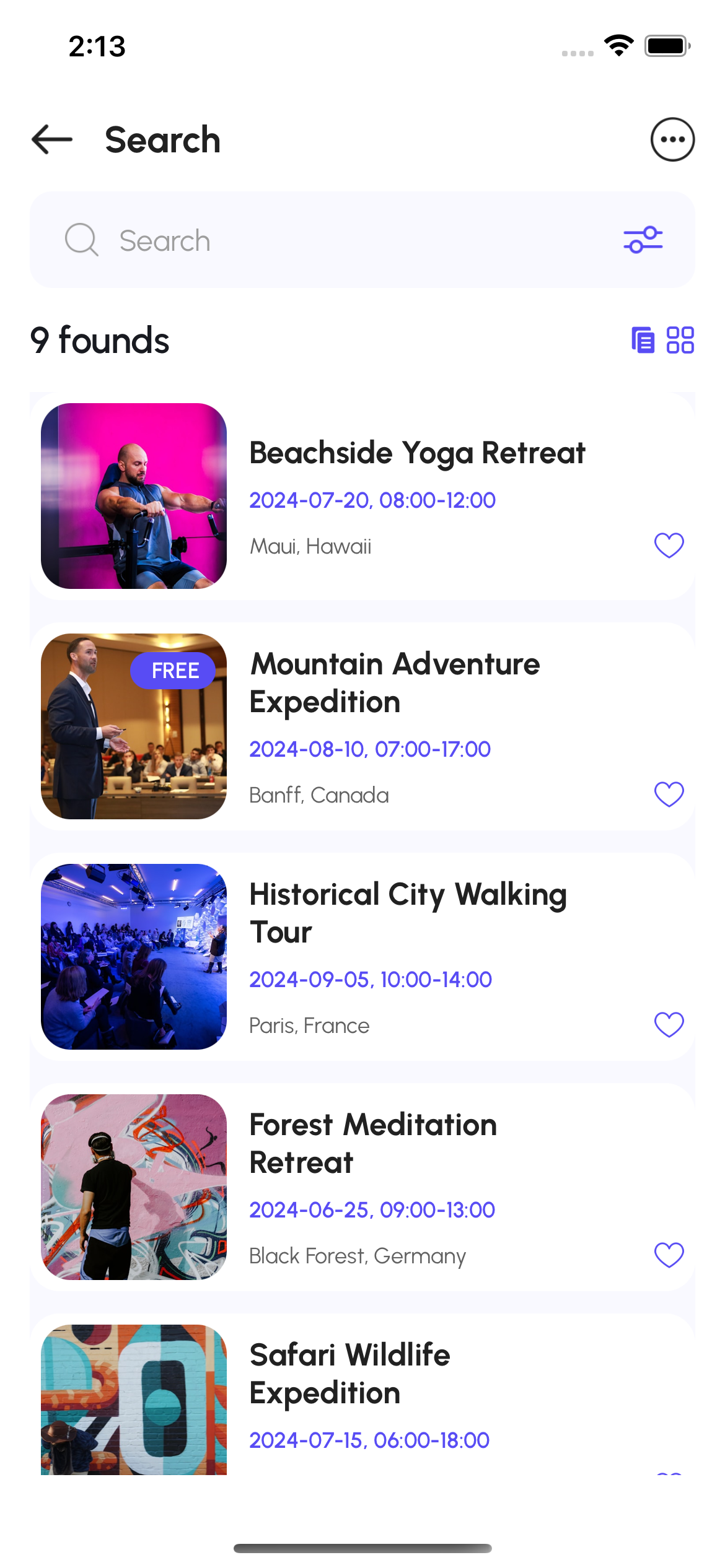The width and height of the screenshot is (725, 1568).
Task: Open the search filter settings
Action: (643, 240)
